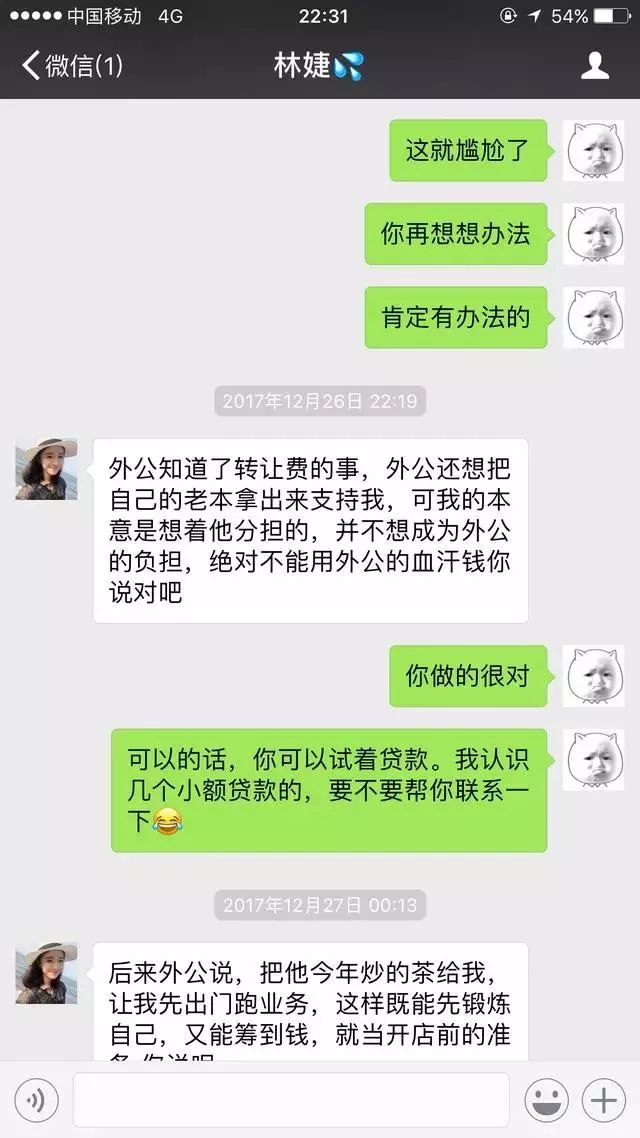Open 林婕's avatar beside the 外公知道了 message

coord(46,469)
